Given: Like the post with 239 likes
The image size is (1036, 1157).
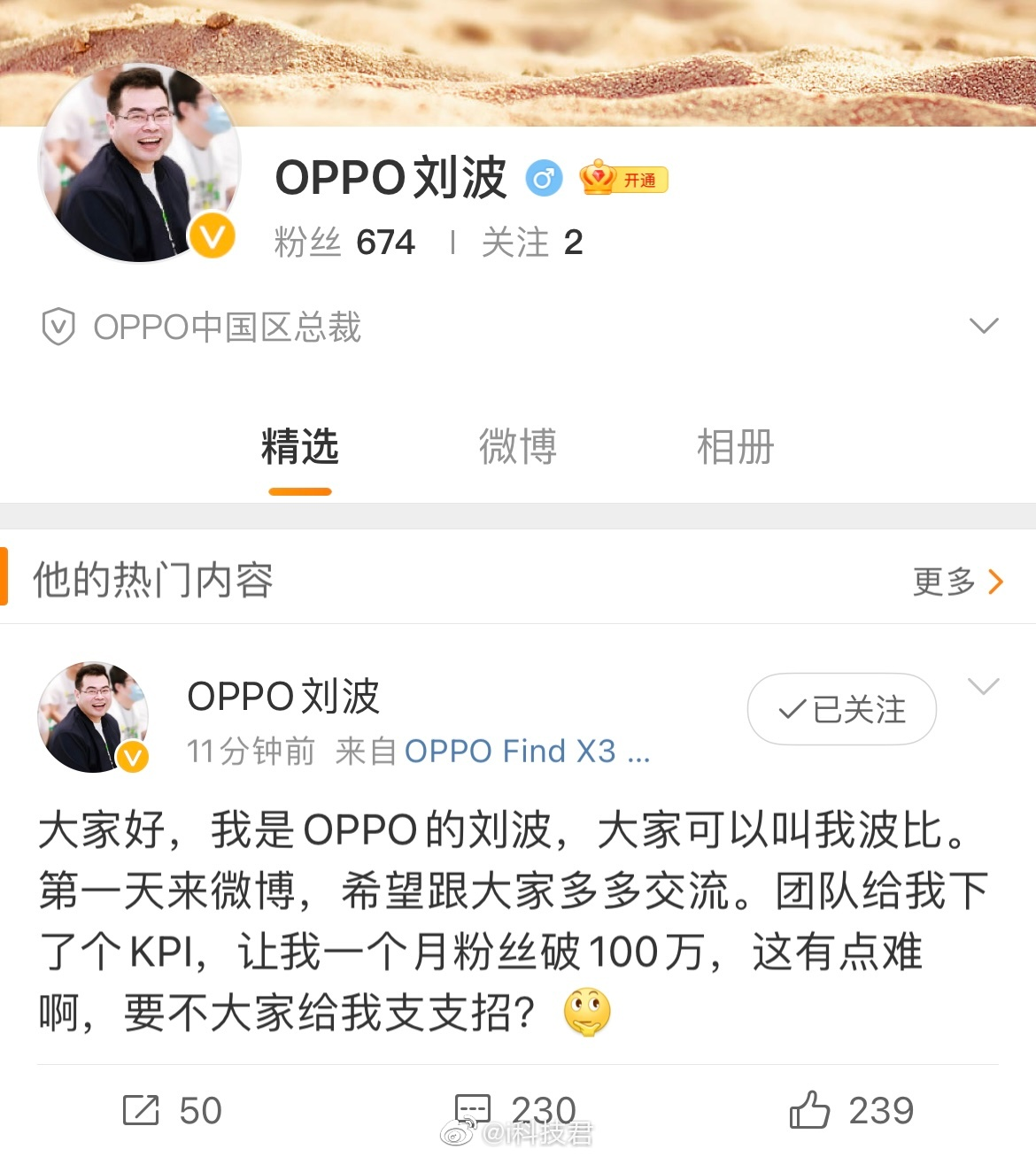Looking at the screenshot, I should (851, 1110).
